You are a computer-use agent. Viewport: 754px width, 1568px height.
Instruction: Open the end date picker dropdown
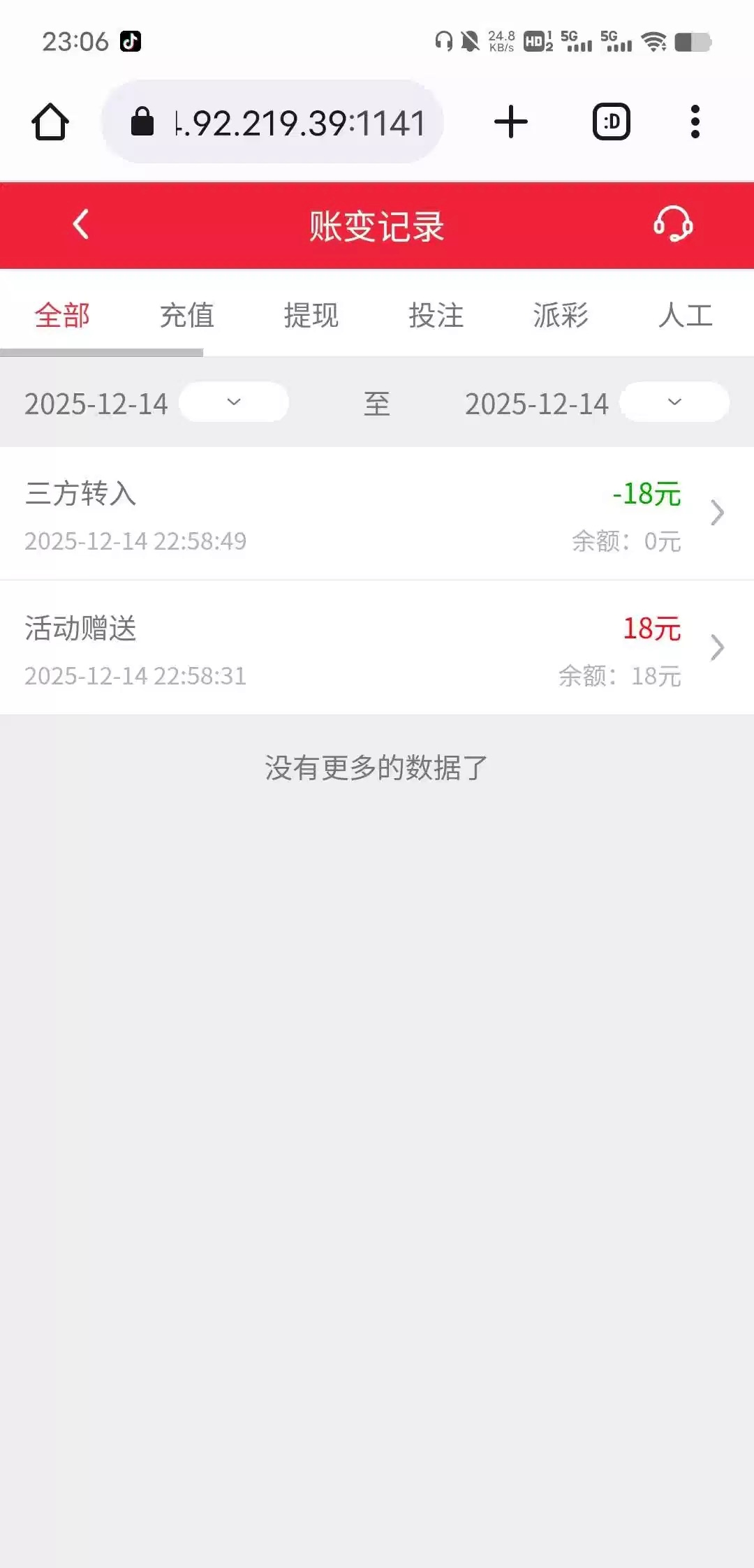click(x=673, y=402)
